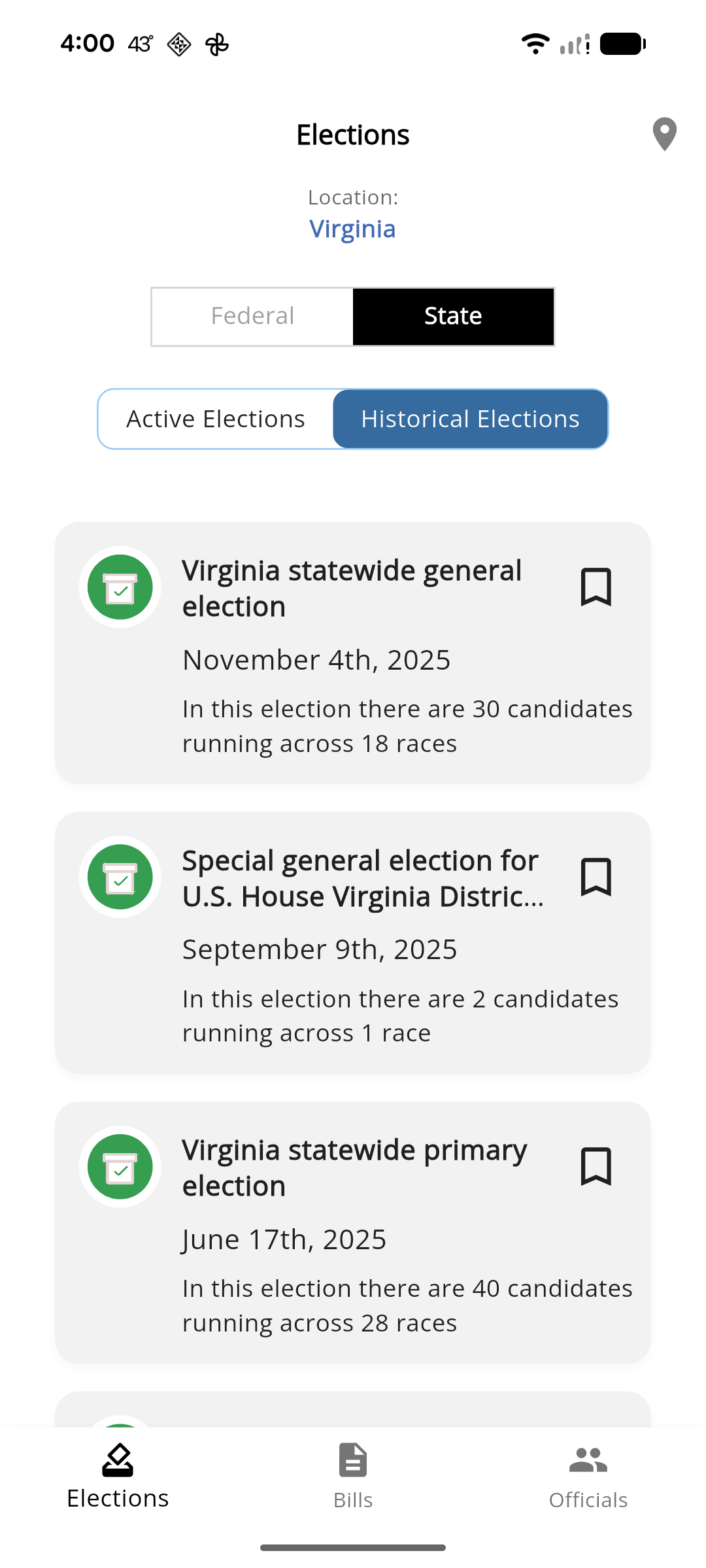Bookmark the Virginia statewide general election
This screenshot has height=1568, width=706.
click(x=596, y=587)
